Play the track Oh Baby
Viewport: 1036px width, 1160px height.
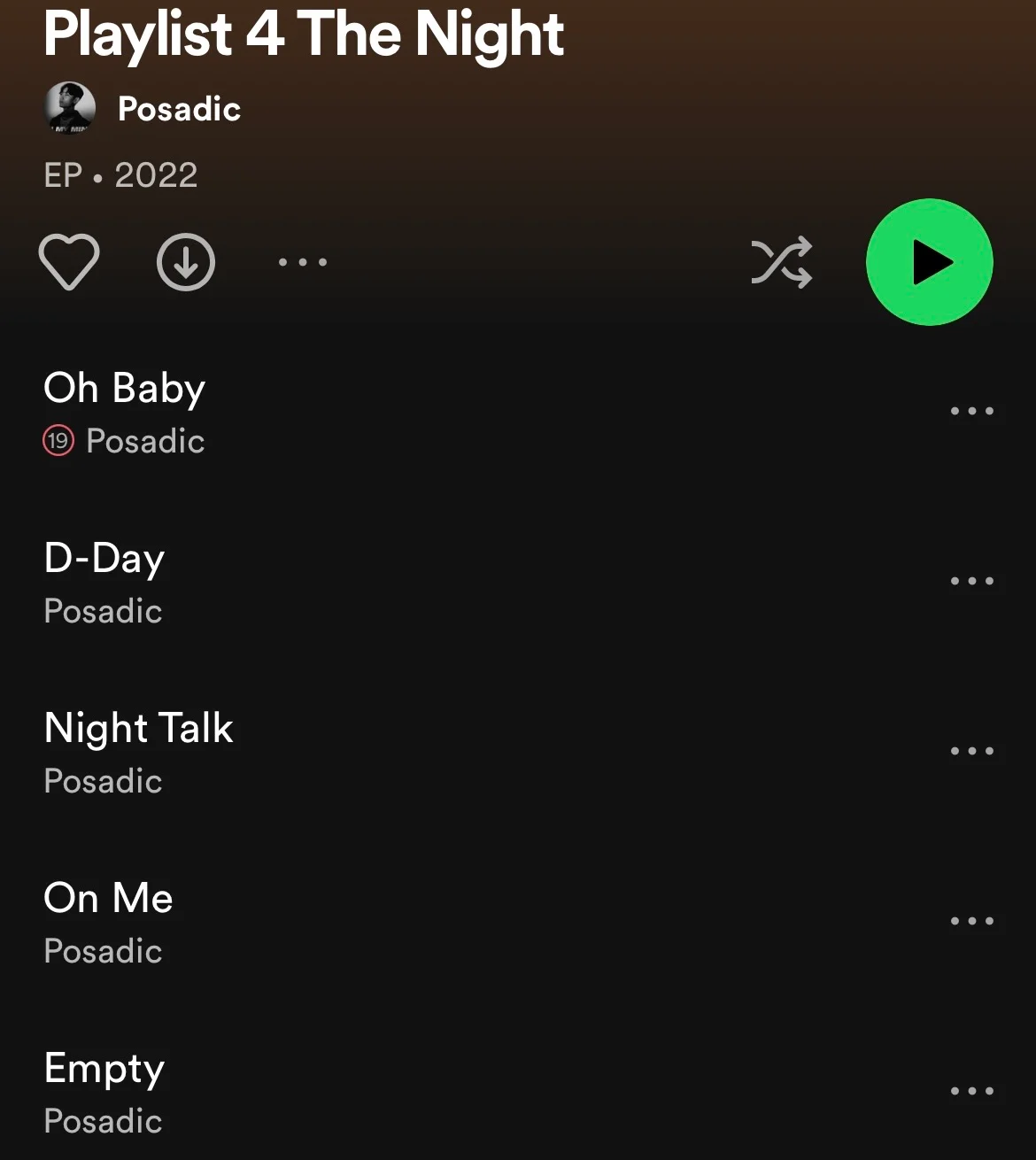(x=125, y=389)
